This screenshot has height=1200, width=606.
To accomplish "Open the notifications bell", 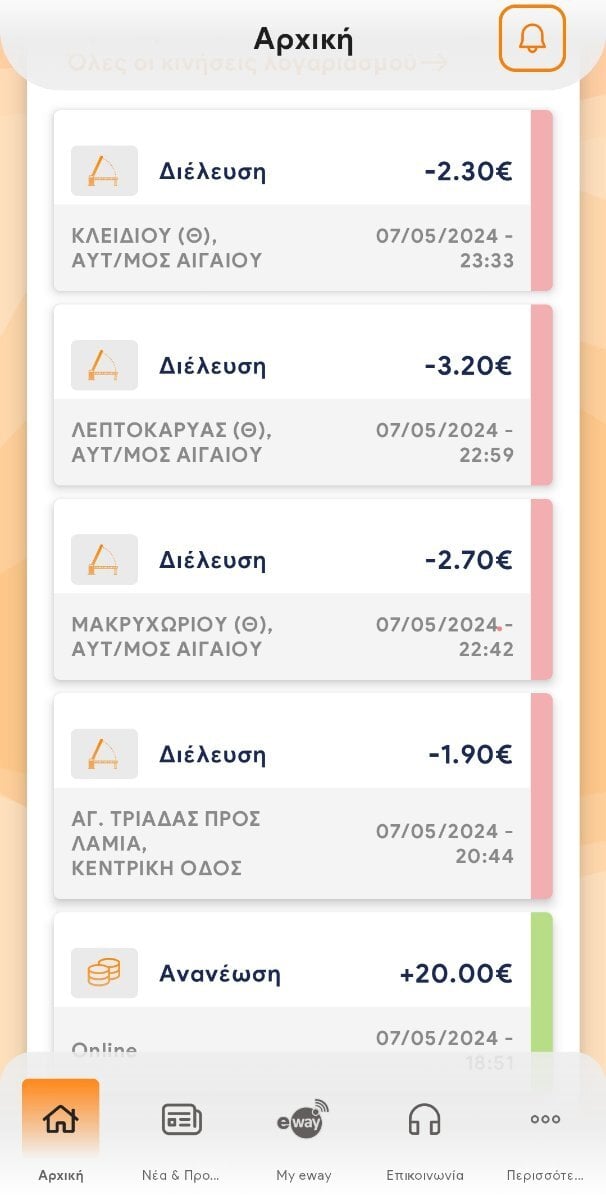I will pyautogui.click(x=532, y=38).
